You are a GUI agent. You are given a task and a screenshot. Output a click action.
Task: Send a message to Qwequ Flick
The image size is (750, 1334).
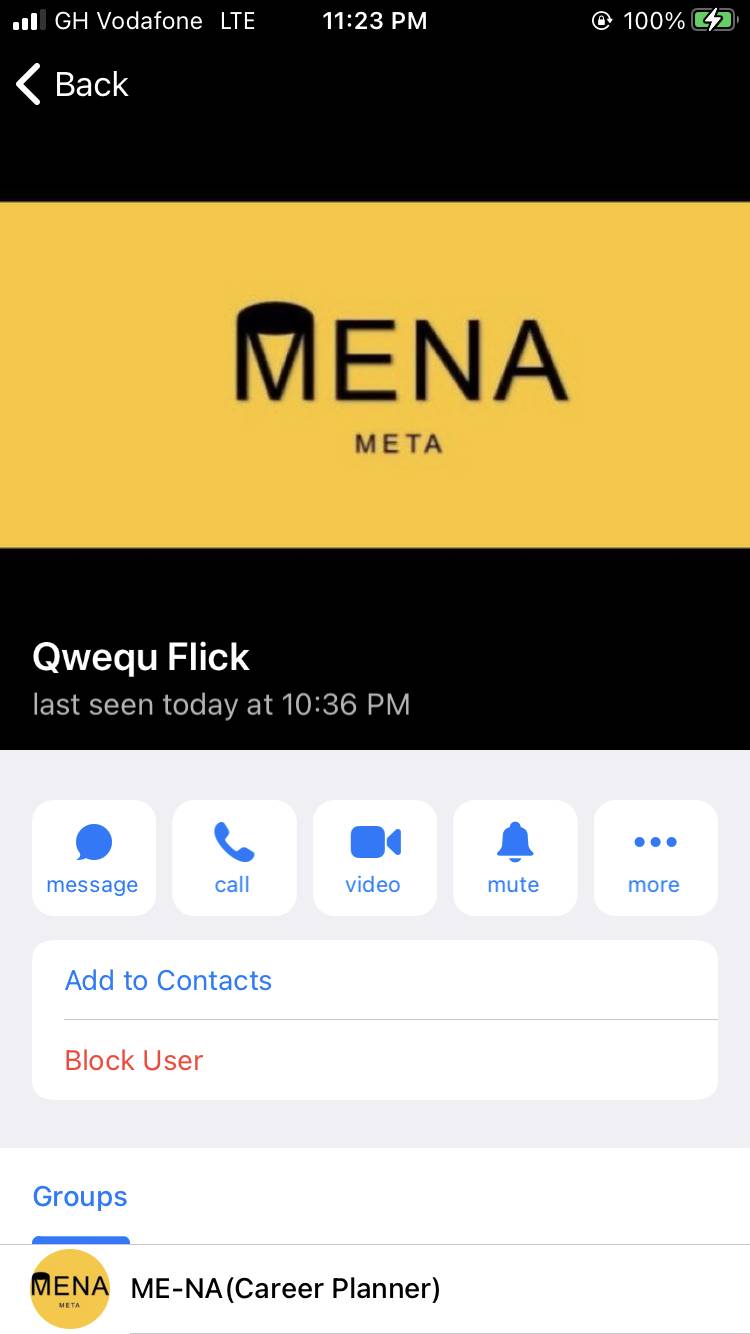[x=93, y=858]
